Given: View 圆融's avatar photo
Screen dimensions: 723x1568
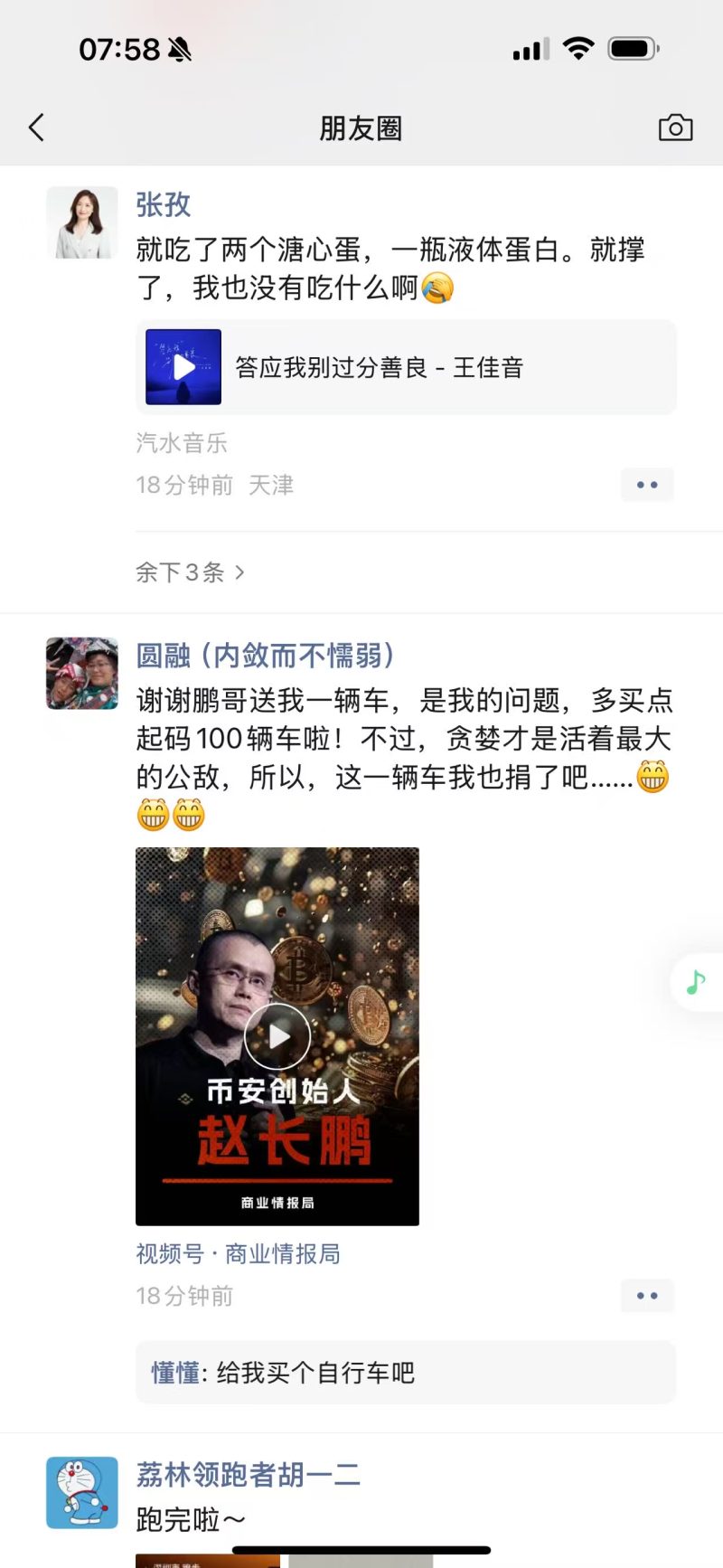Looking at the screenshot, I should click(82, 673).
